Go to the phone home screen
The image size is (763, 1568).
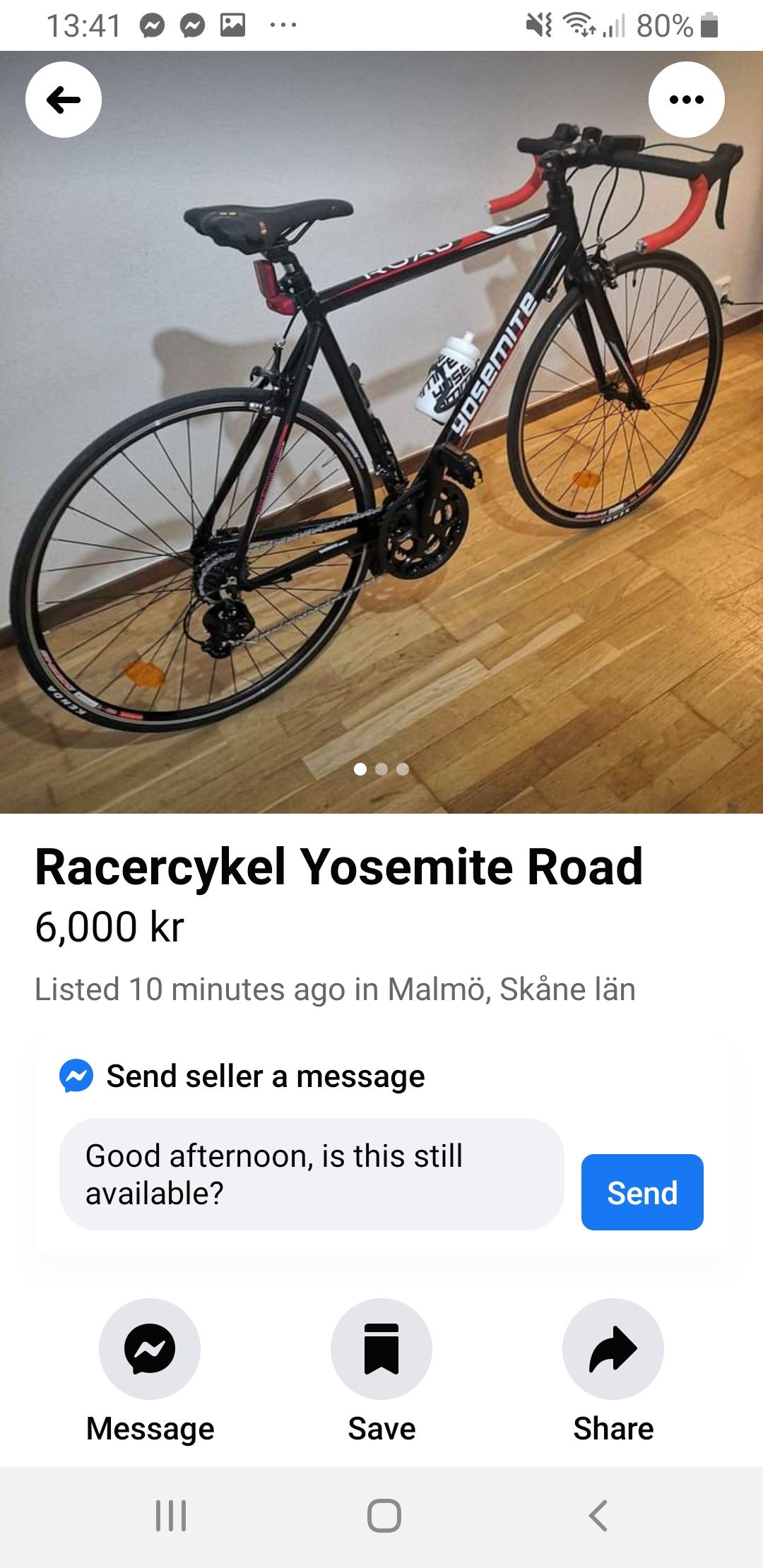[384, 1515]
